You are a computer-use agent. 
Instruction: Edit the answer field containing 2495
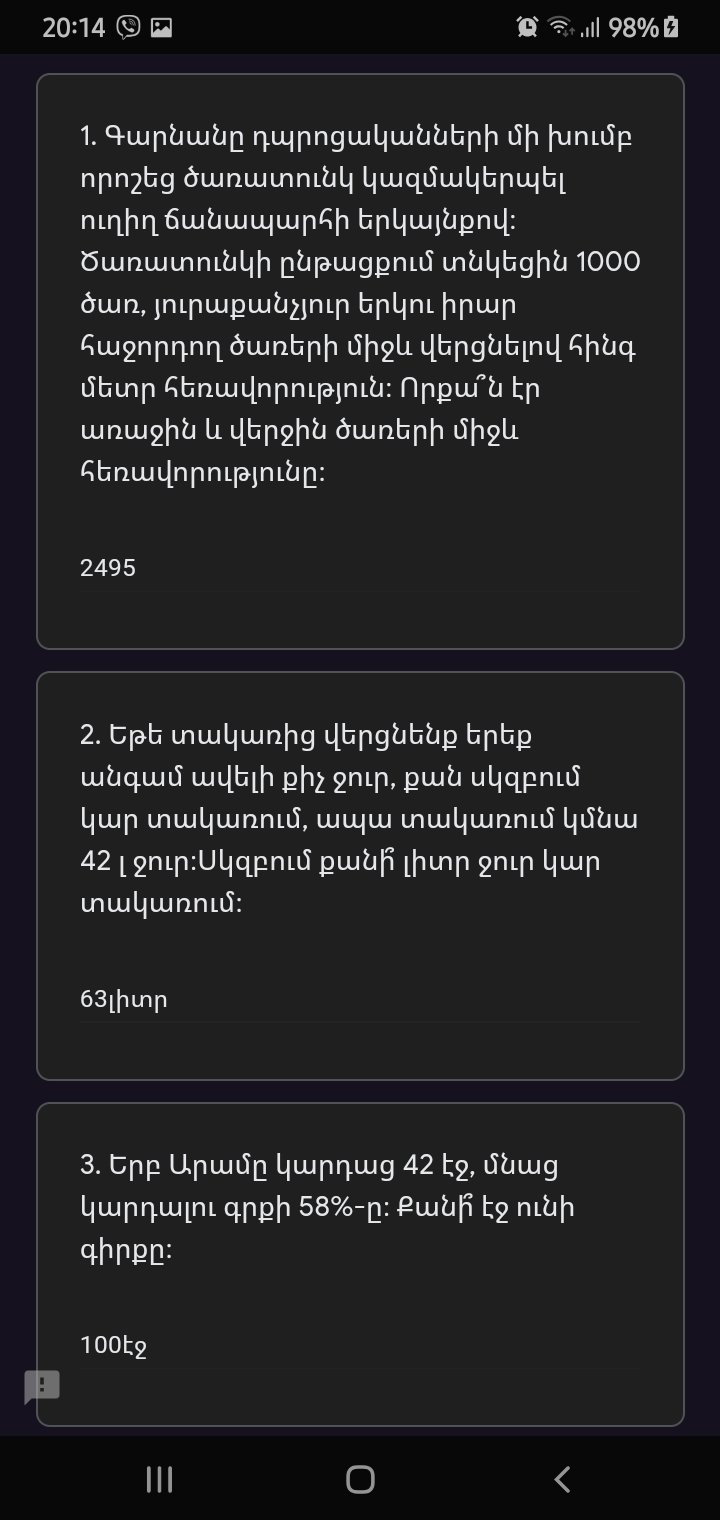click(x=360, y=569)
